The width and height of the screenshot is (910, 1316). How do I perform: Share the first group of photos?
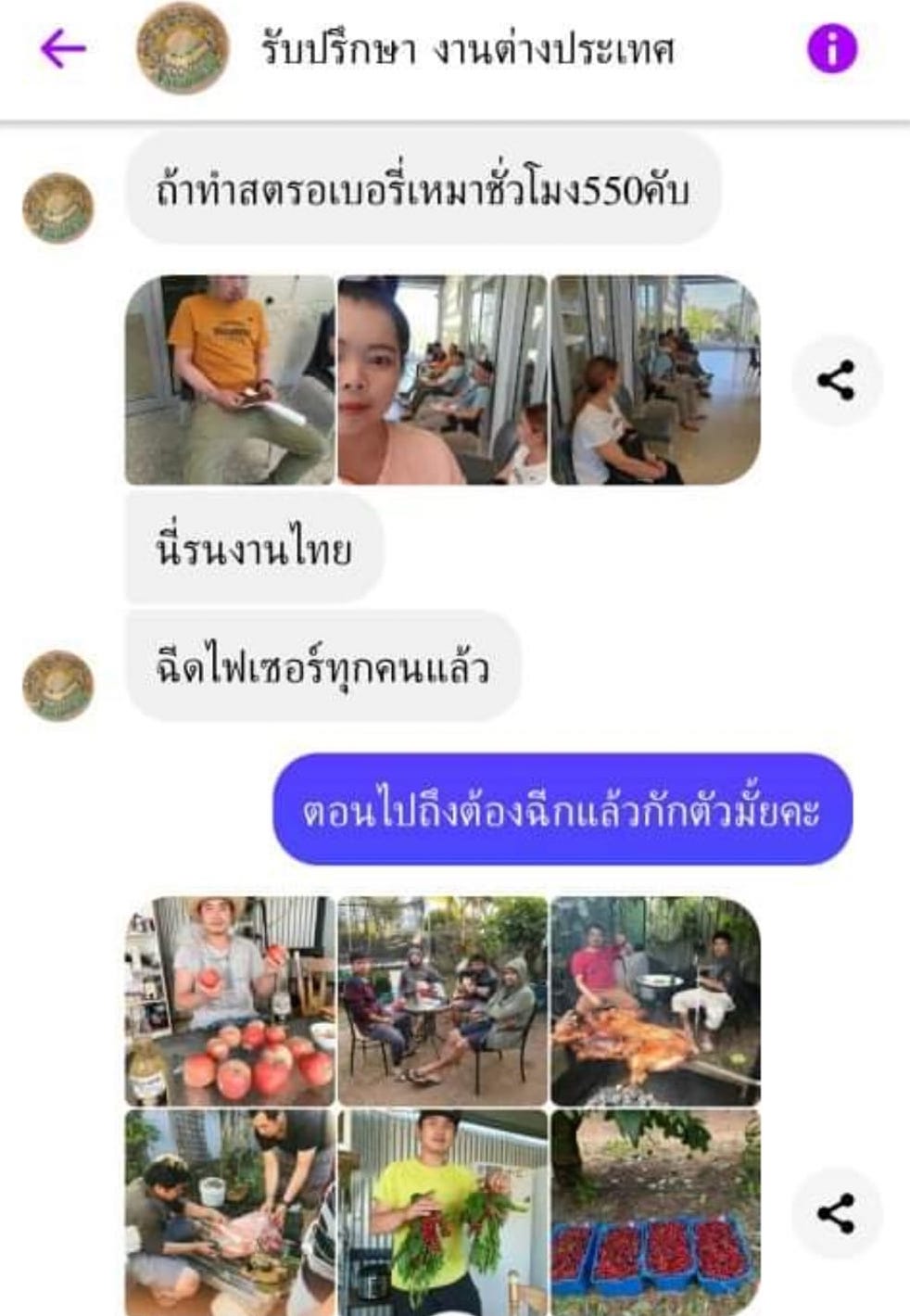coord(836,380)
